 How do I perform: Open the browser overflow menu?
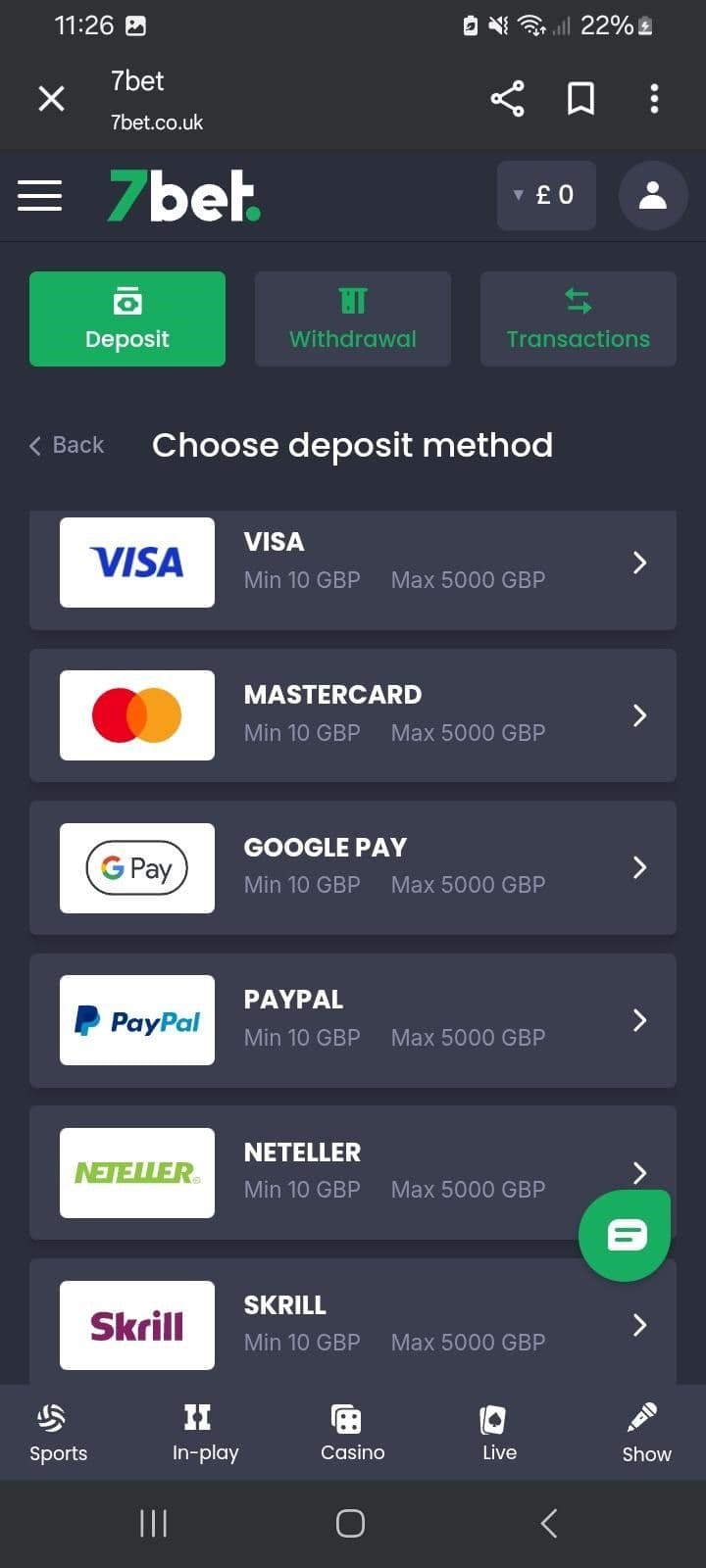point(654,98)
